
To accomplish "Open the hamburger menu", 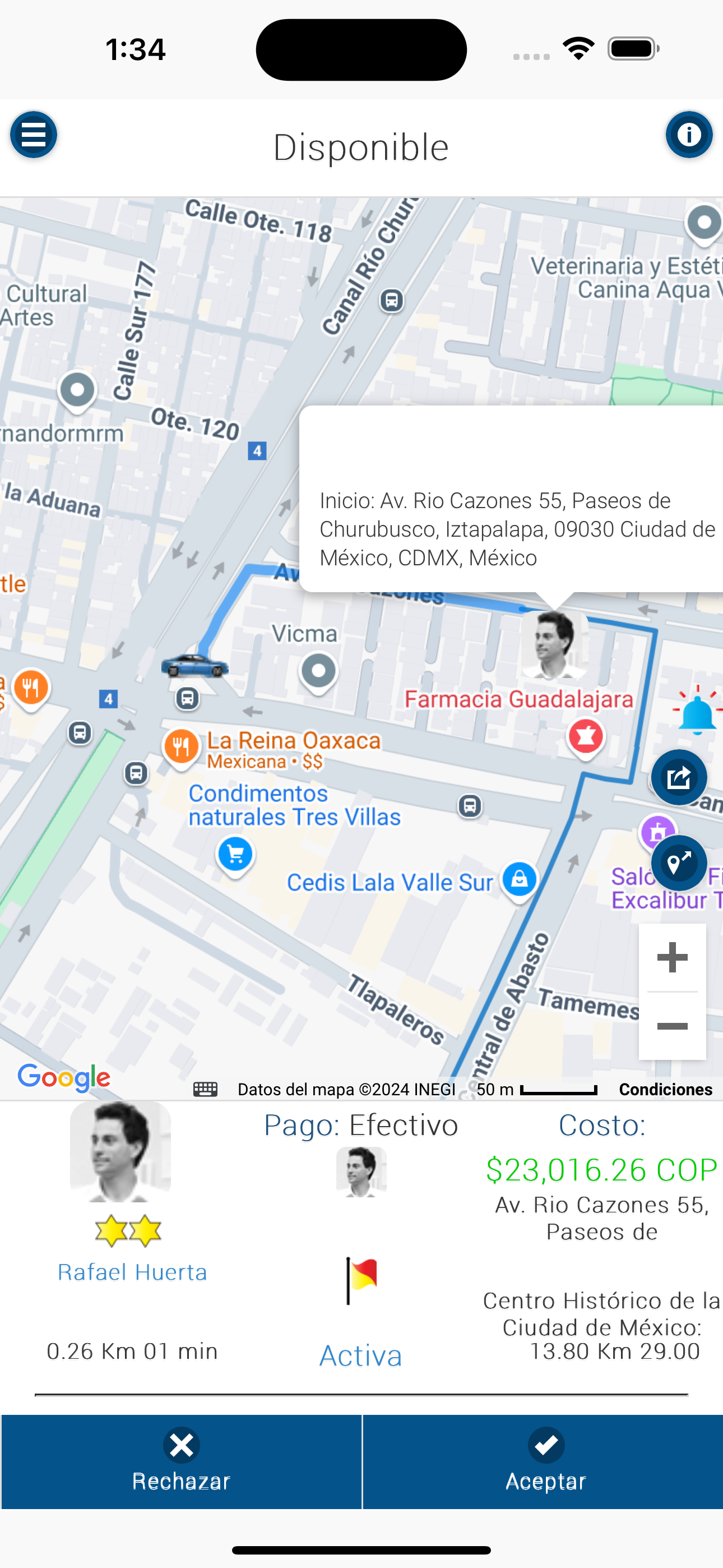I will coord(34,135).
